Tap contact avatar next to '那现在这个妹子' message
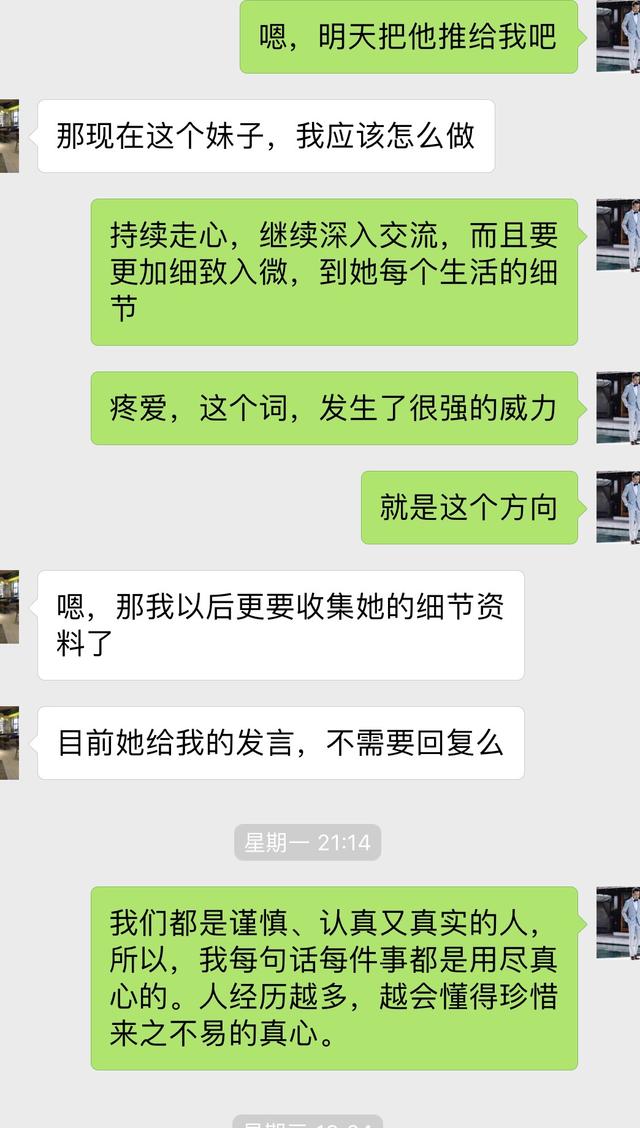The height and width of the screenshot is (1128, 640). pyautogui.click(x=9, y=136)
